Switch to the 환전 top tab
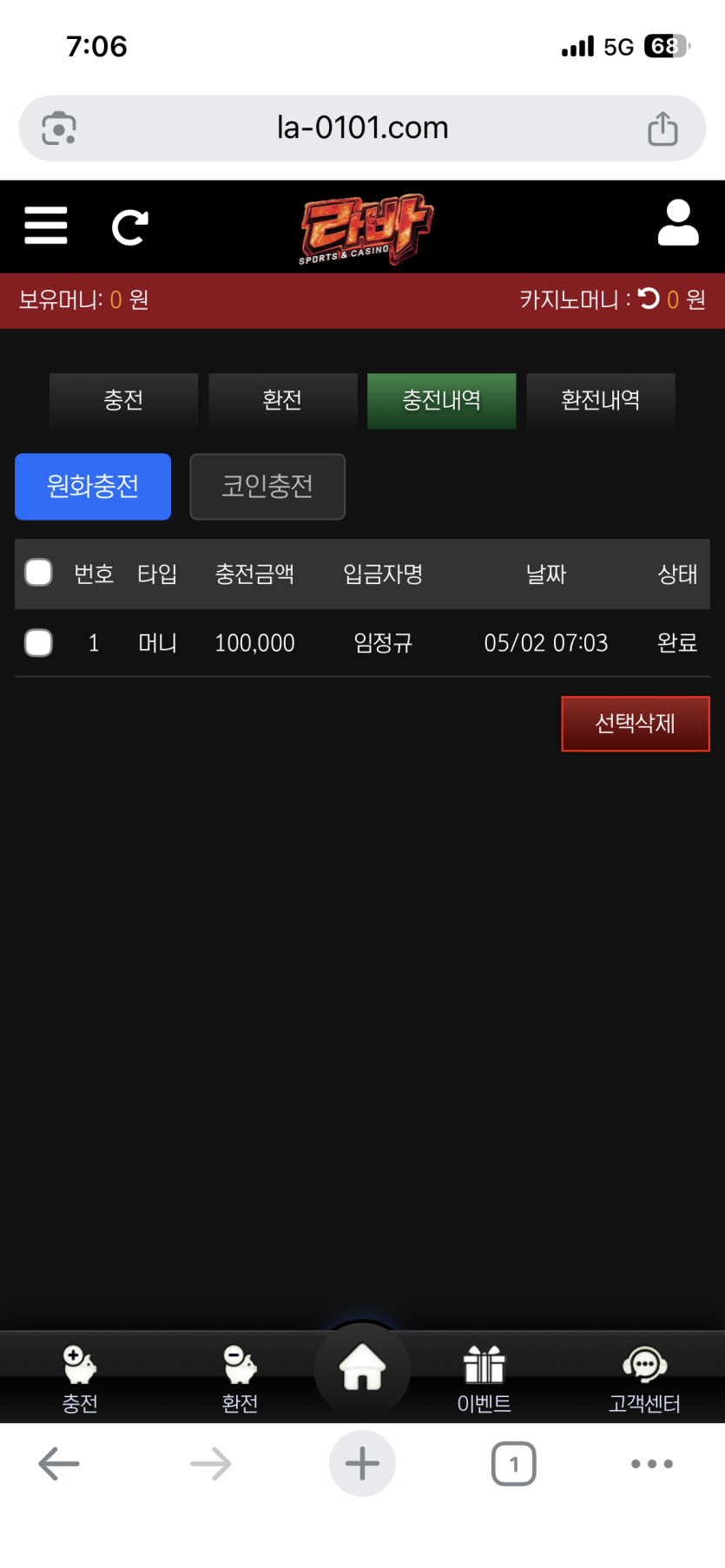 coord(283,400)
